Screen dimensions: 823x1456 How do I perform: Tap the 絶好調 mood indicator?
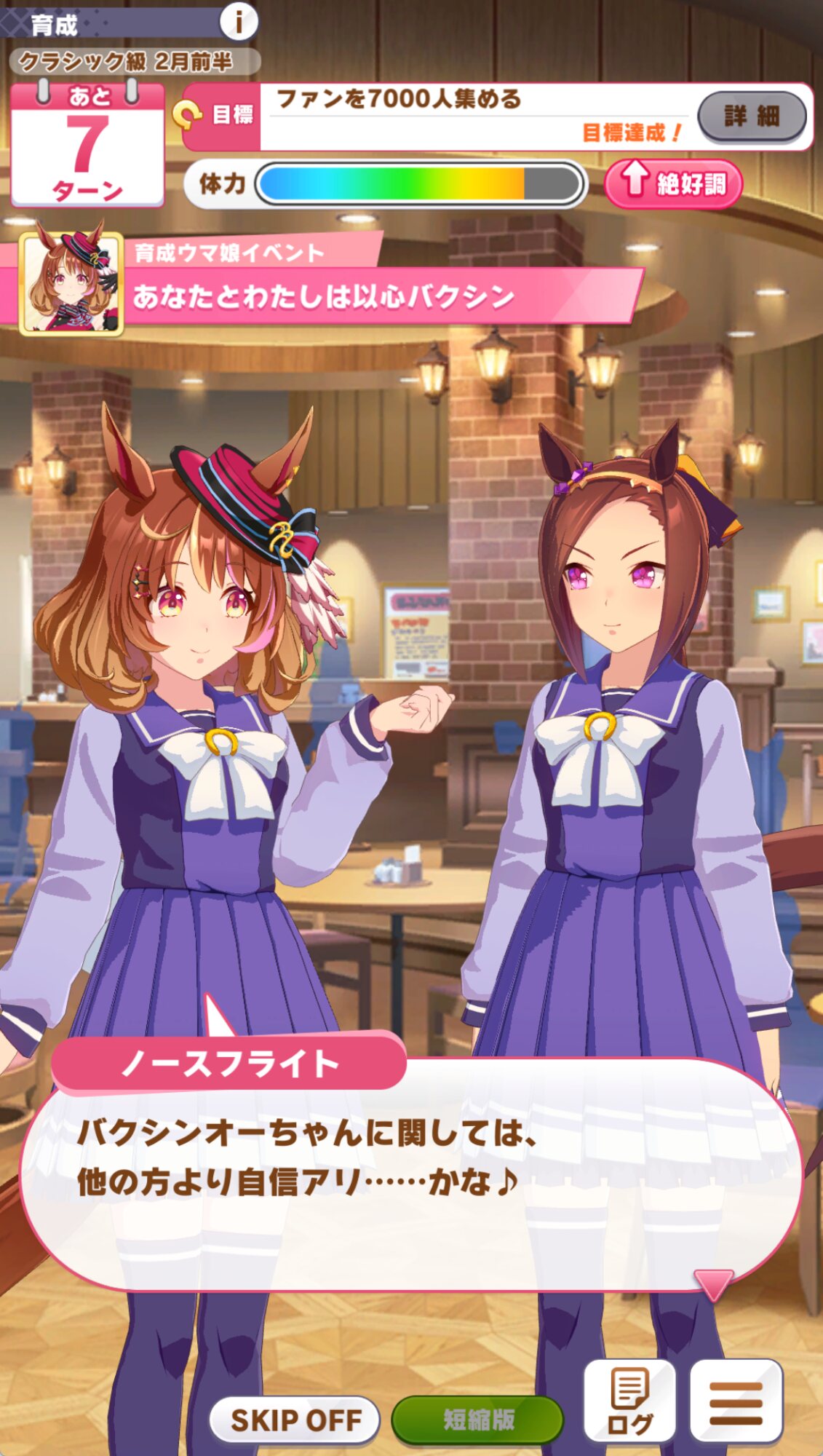point(673,183)
